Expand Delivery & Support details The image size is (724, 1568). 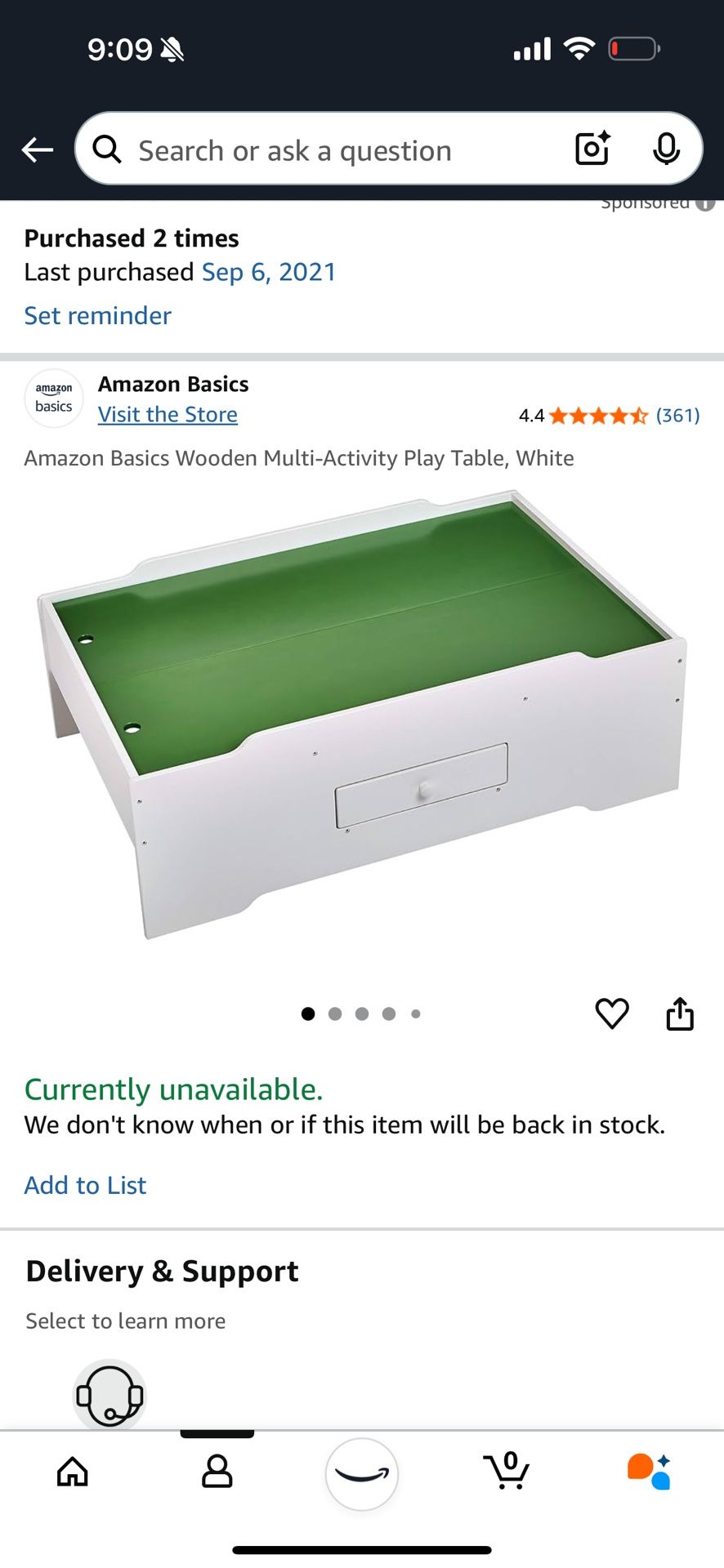click(x=161, y=1271)
